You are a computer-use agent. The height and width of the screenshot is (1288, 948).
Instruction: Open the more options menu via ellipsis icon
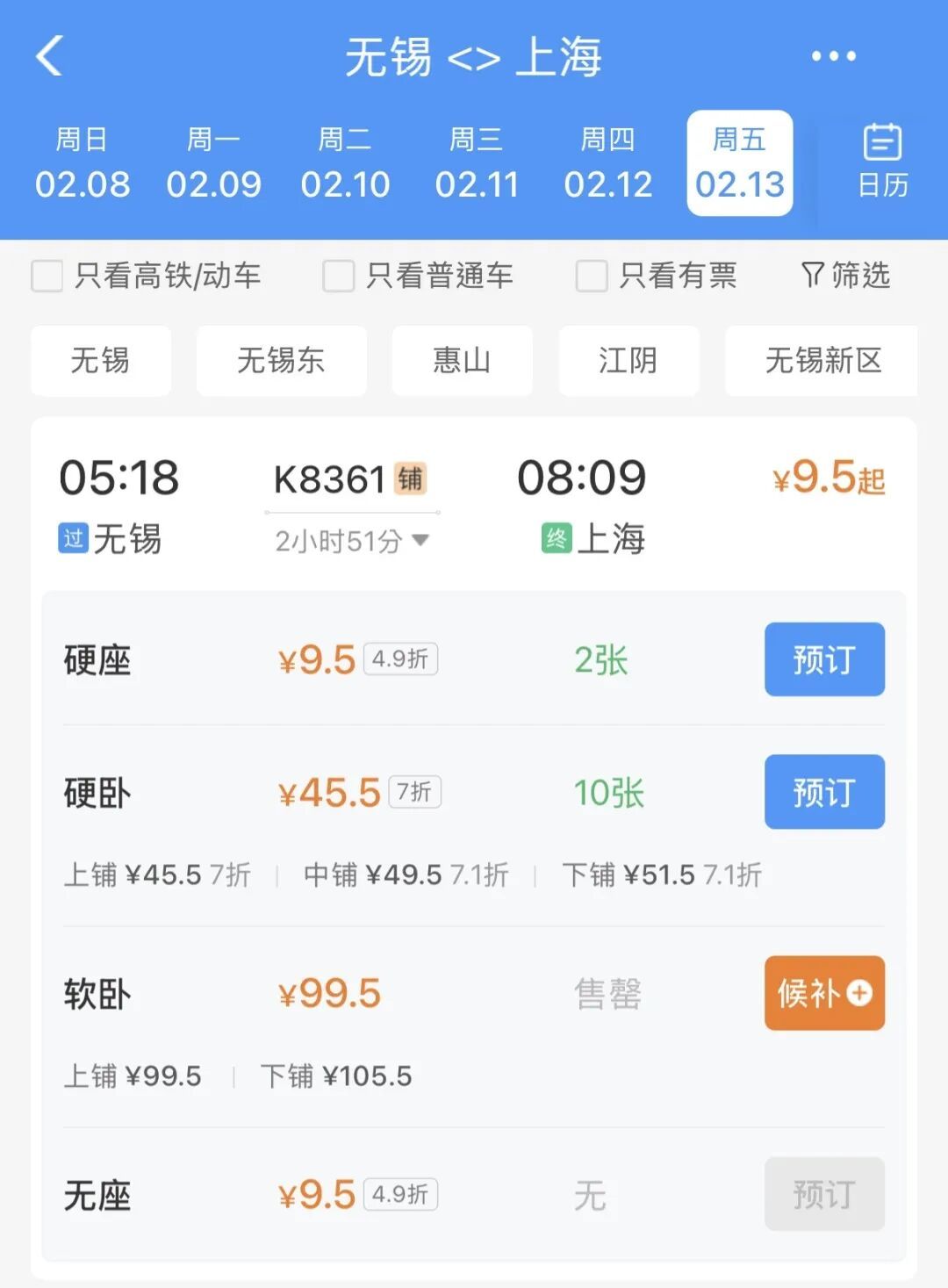(x=832, y=56)
